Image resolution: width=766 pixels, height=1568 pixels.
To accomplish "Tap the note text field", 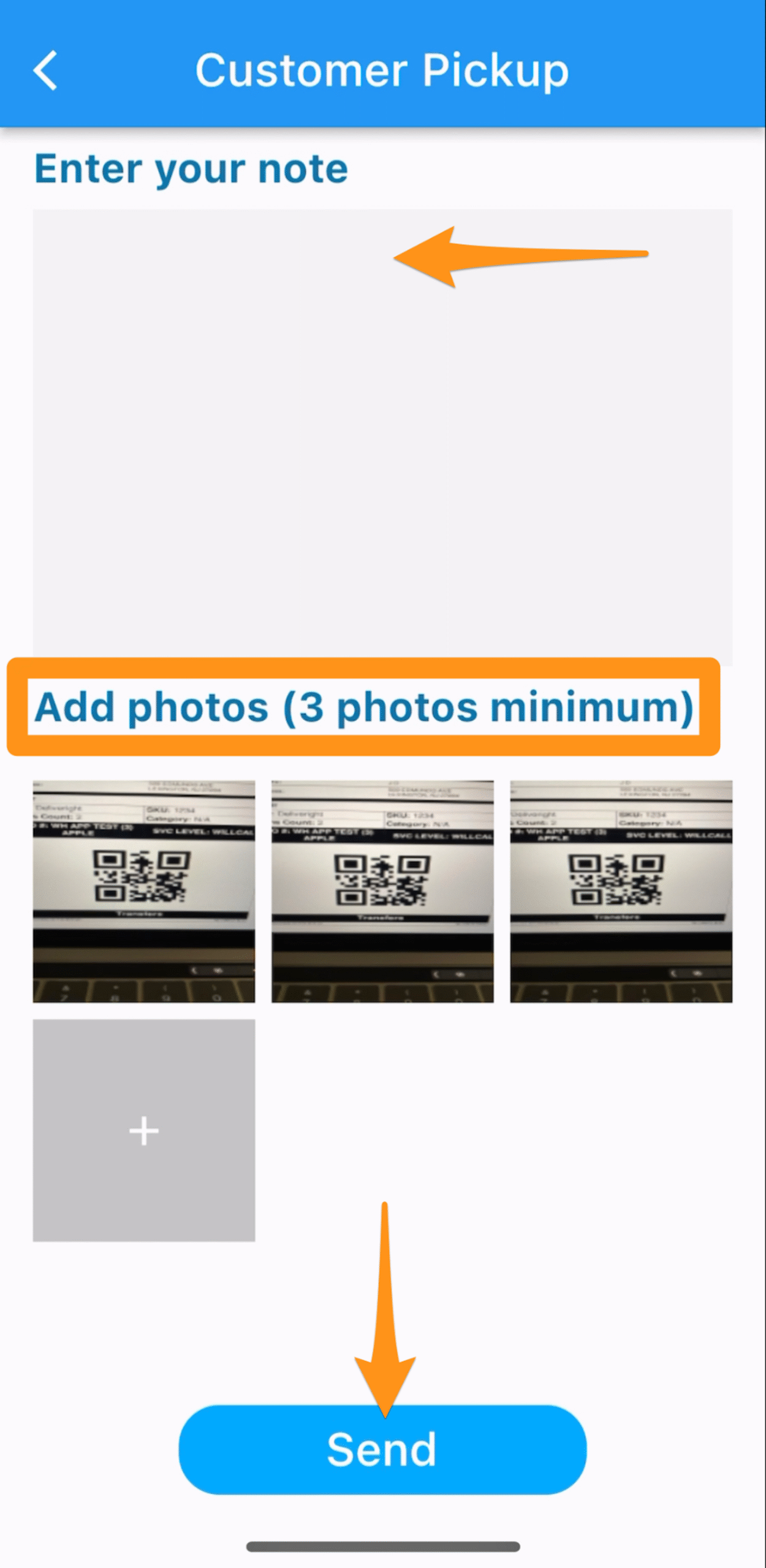I will pyautogui.click(x=382, y=436).
